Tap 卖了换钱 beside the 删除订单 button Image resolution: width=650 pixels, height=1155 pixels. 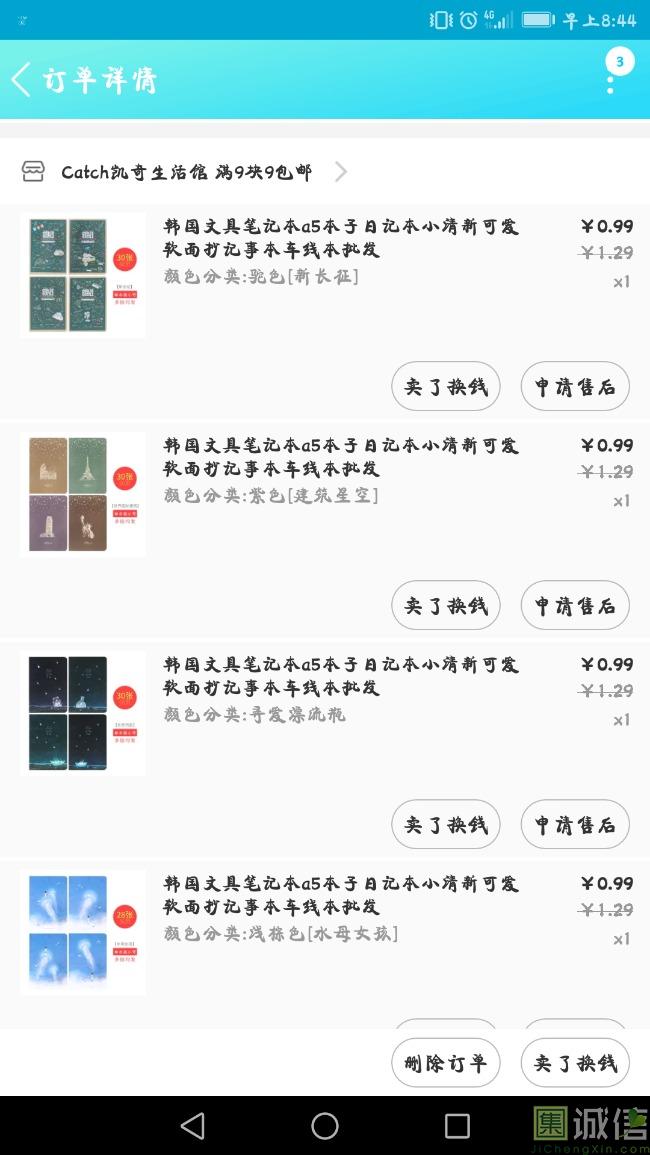tap(575, 1063)
